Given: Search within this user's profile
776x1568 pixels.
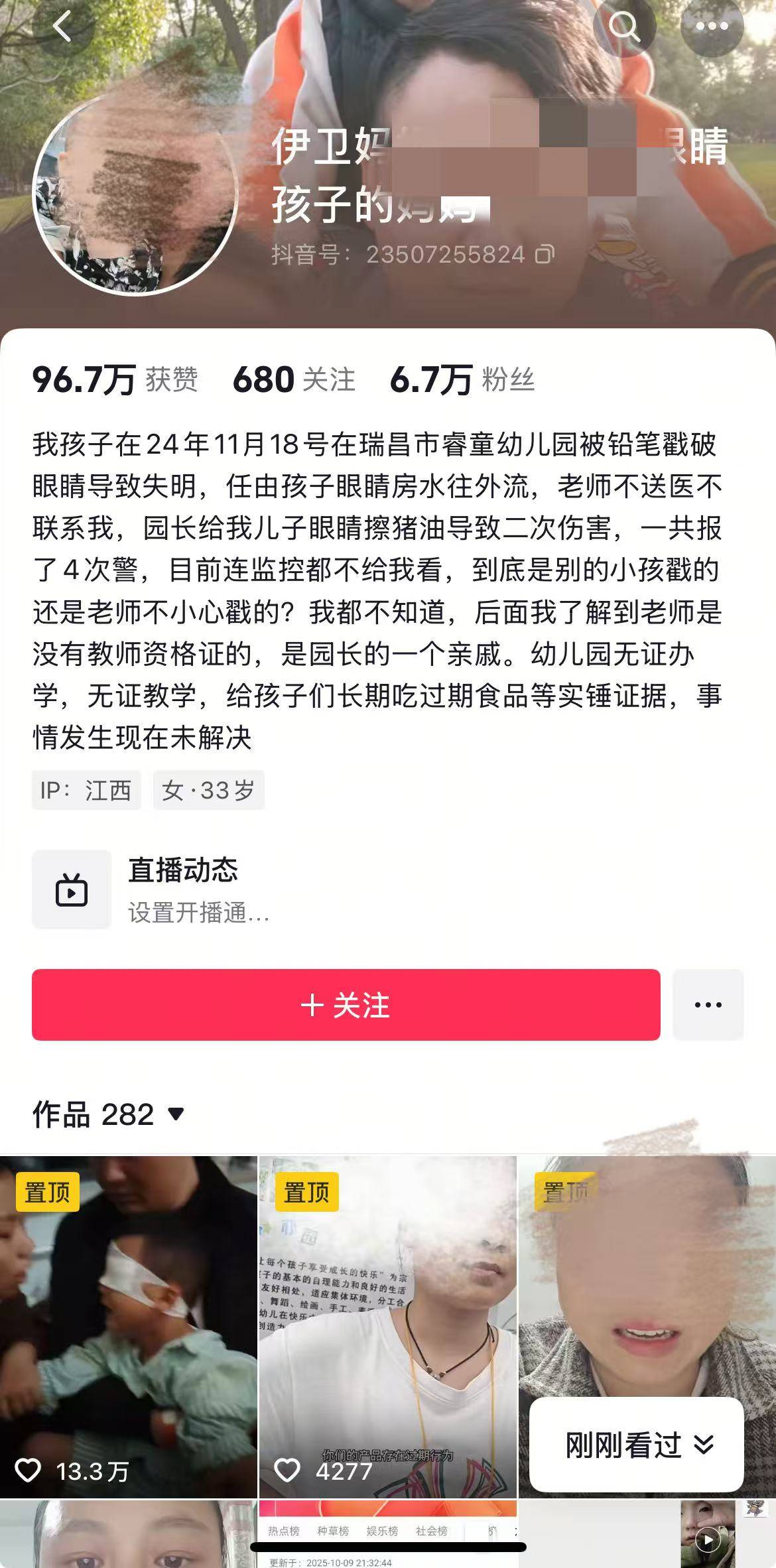Looking at the screenshot, I should pyautogui.click(x=623, y=27).
